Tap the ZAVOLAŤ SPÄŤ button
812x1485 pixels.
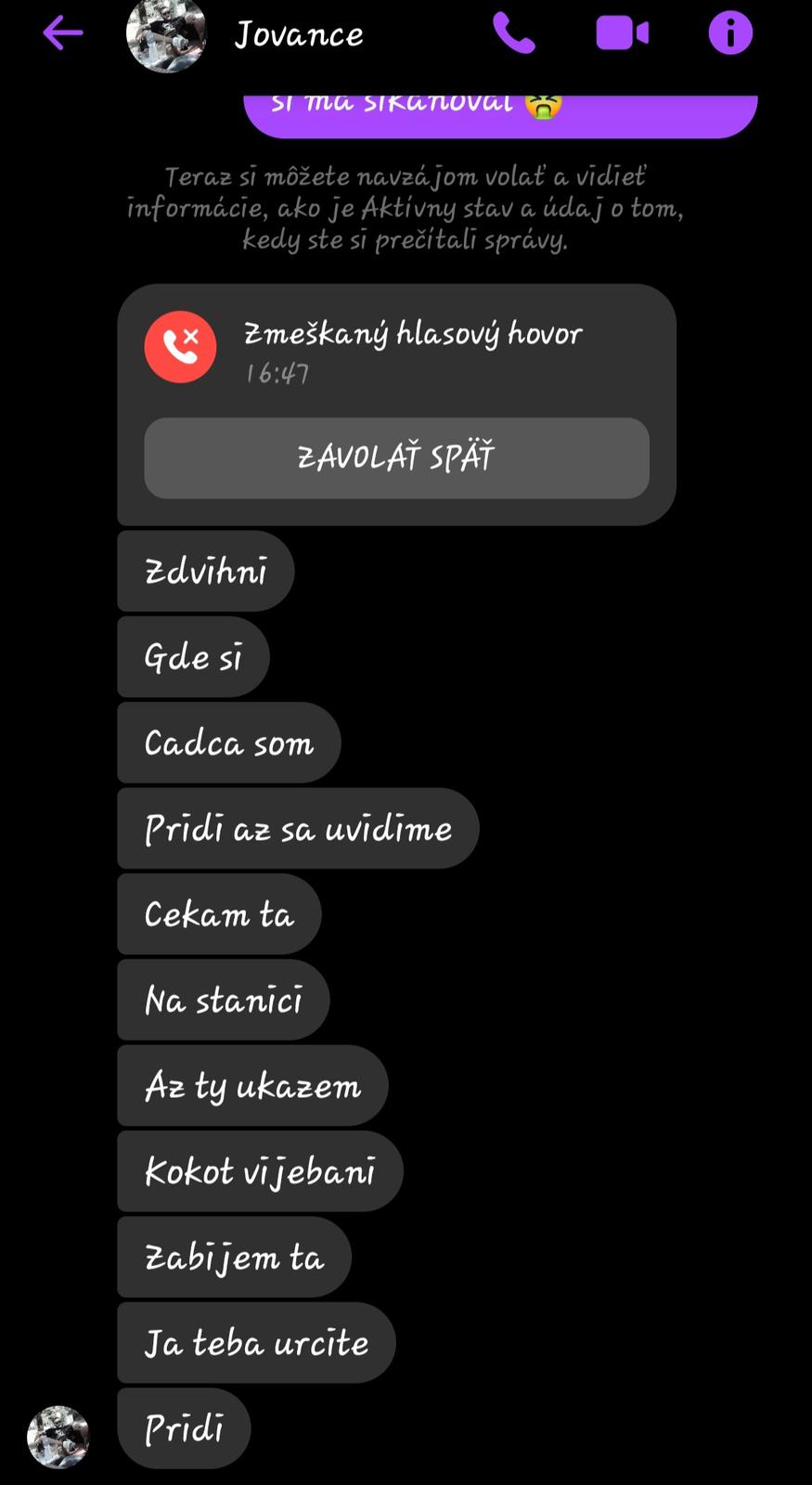click(x=396, y=458)
